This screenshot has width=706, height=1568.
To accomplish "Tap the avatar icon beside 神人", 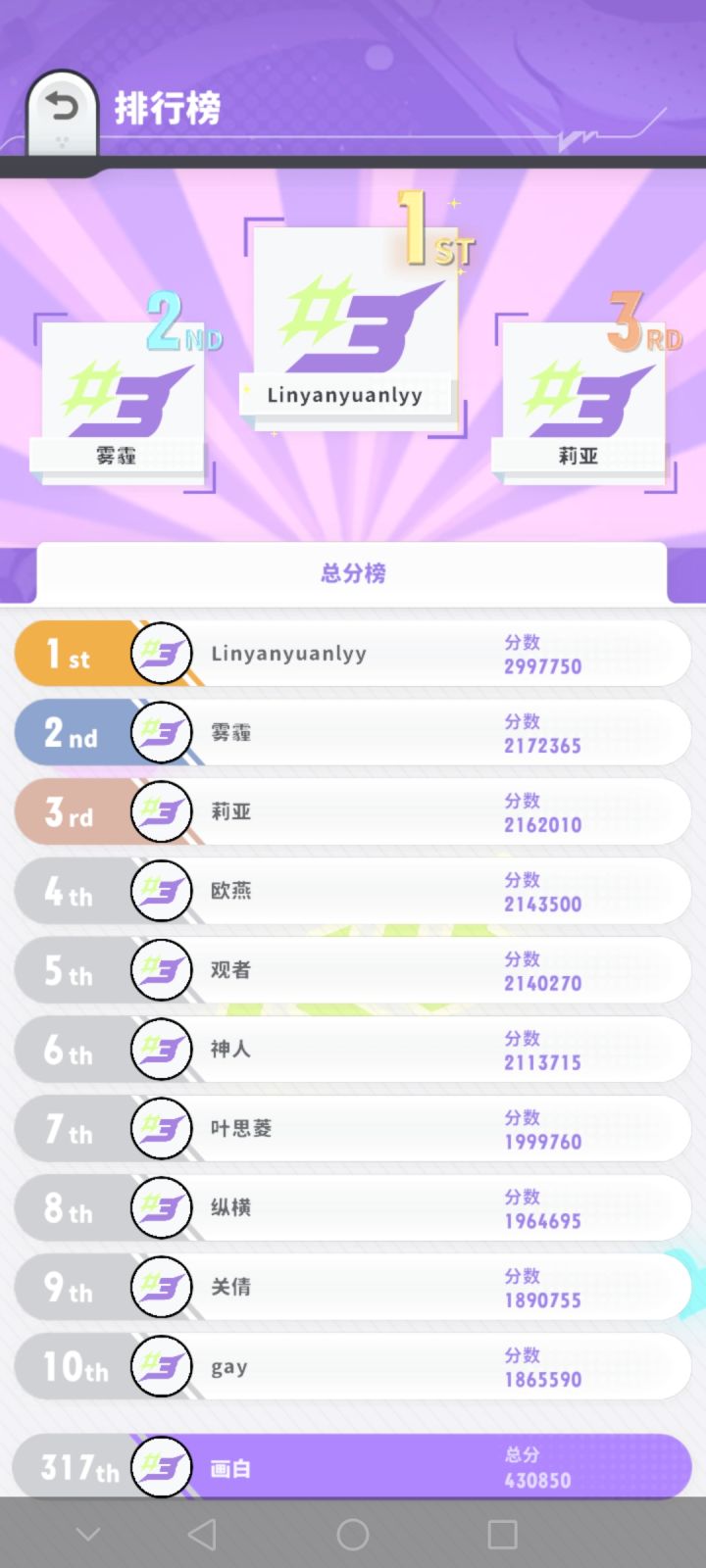I will pos(160,1050).
